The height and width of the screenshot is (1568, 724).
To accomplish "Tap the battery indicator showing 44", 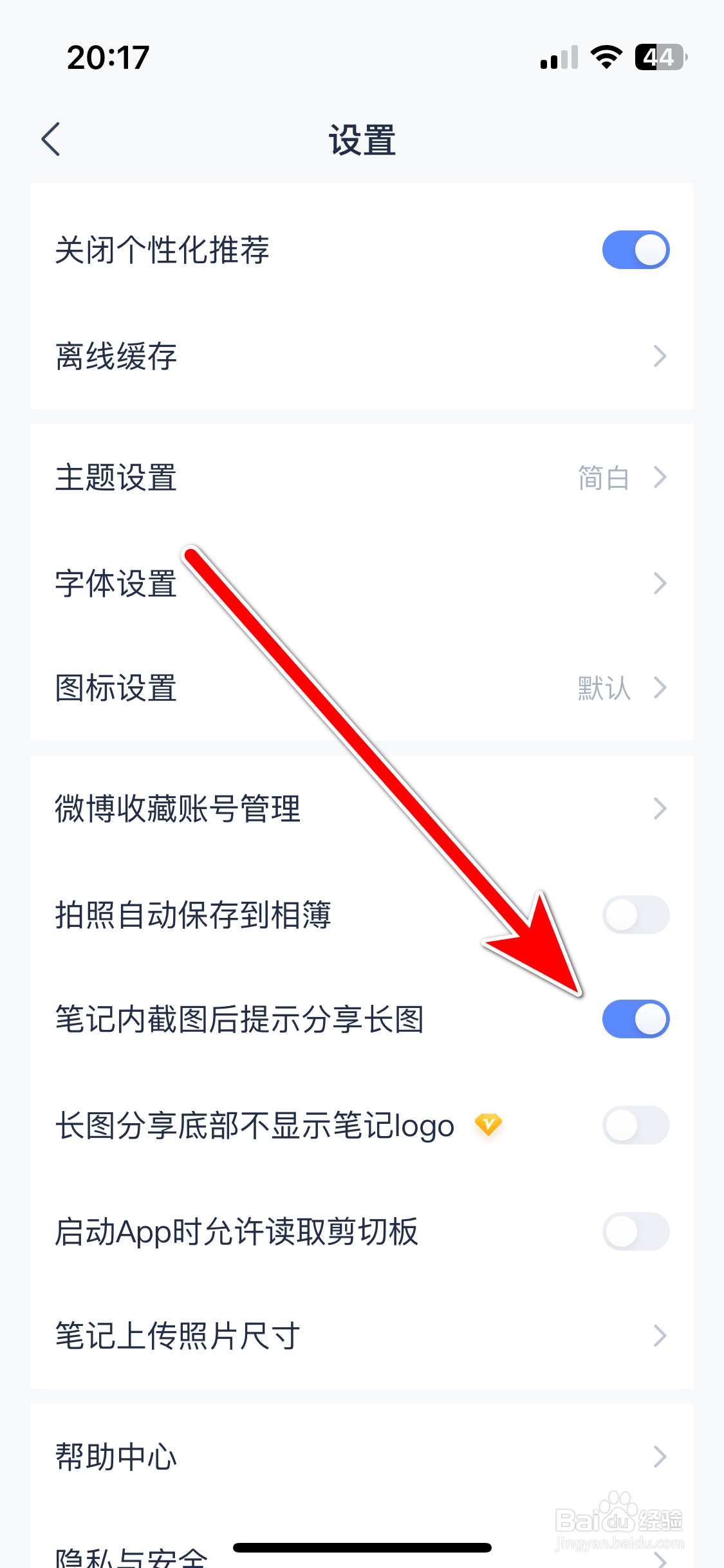I will tap(655, 57).
